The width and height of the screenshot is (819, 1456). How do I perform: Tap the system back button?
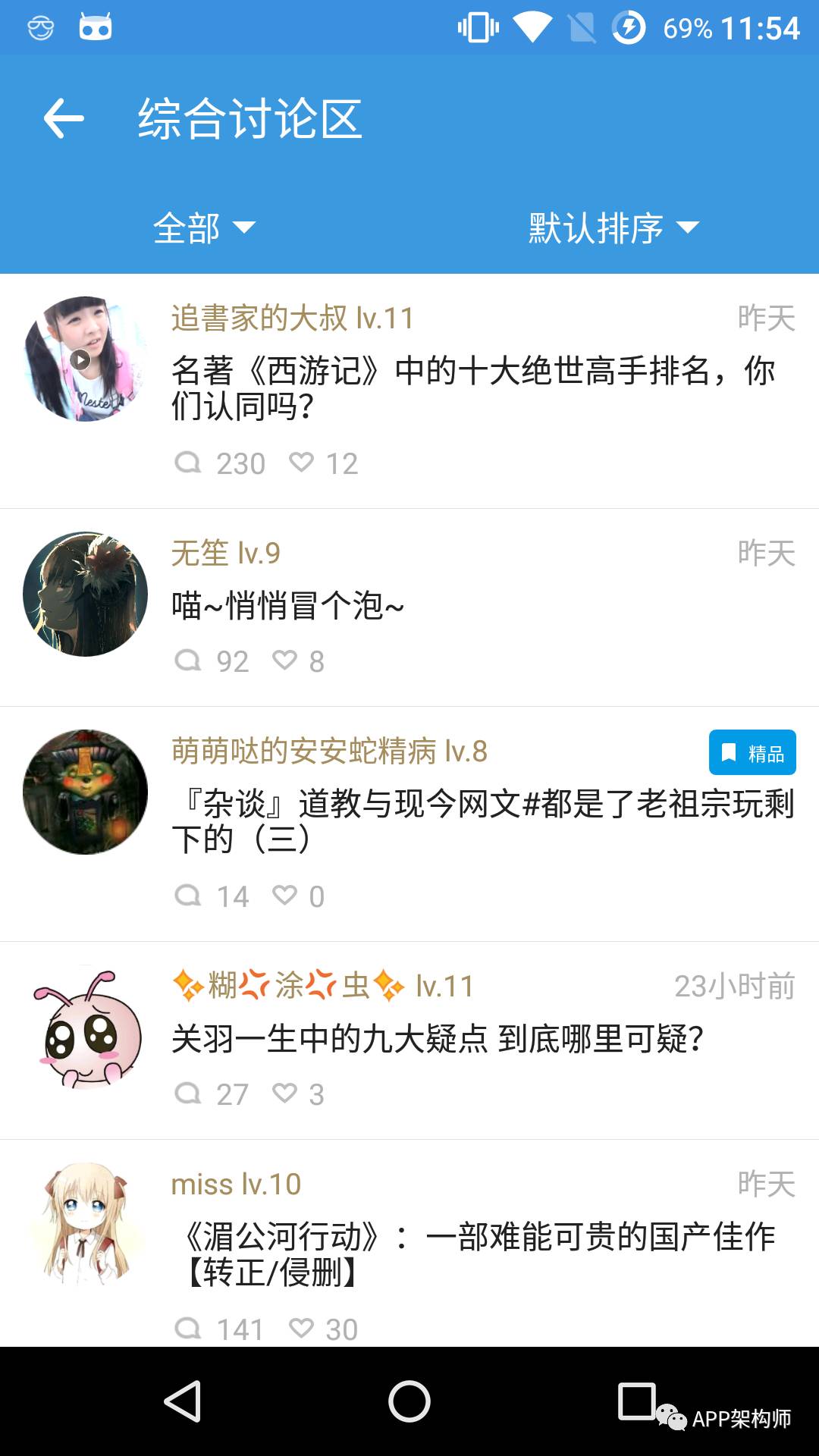point(183,1401)
